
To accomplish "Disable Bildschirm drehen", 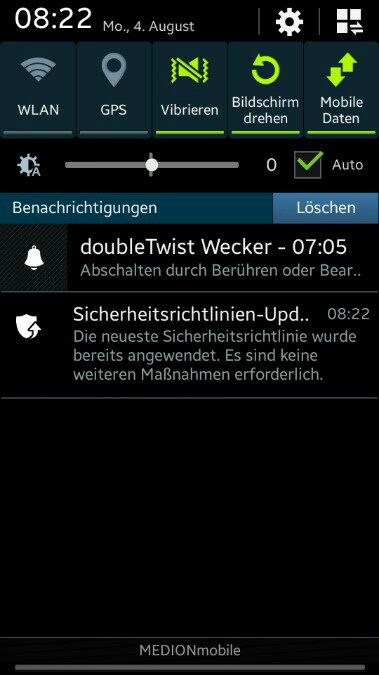I will tap(265, 90).
